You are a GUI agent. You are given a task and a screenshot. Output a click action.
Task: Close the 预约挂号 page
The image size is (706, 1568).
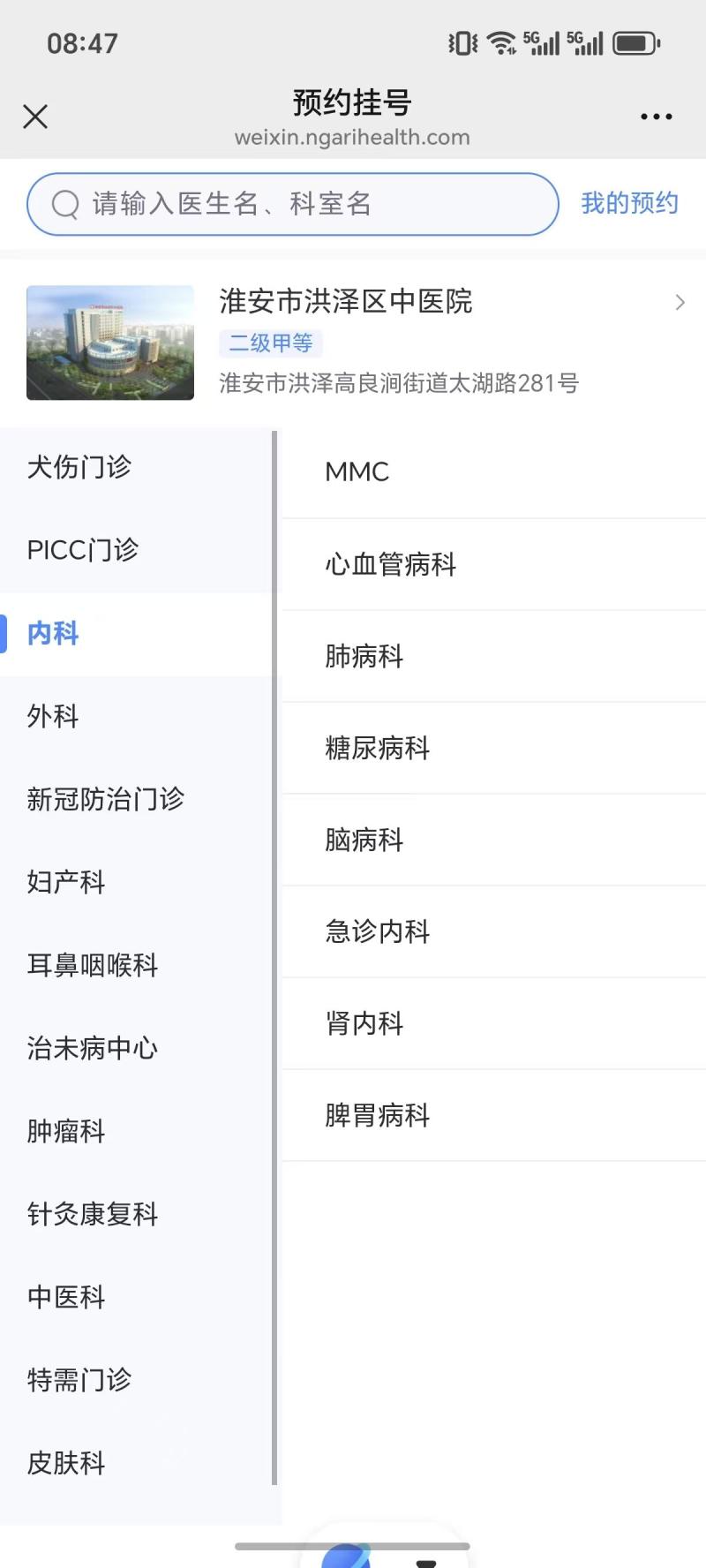[35, 117]
